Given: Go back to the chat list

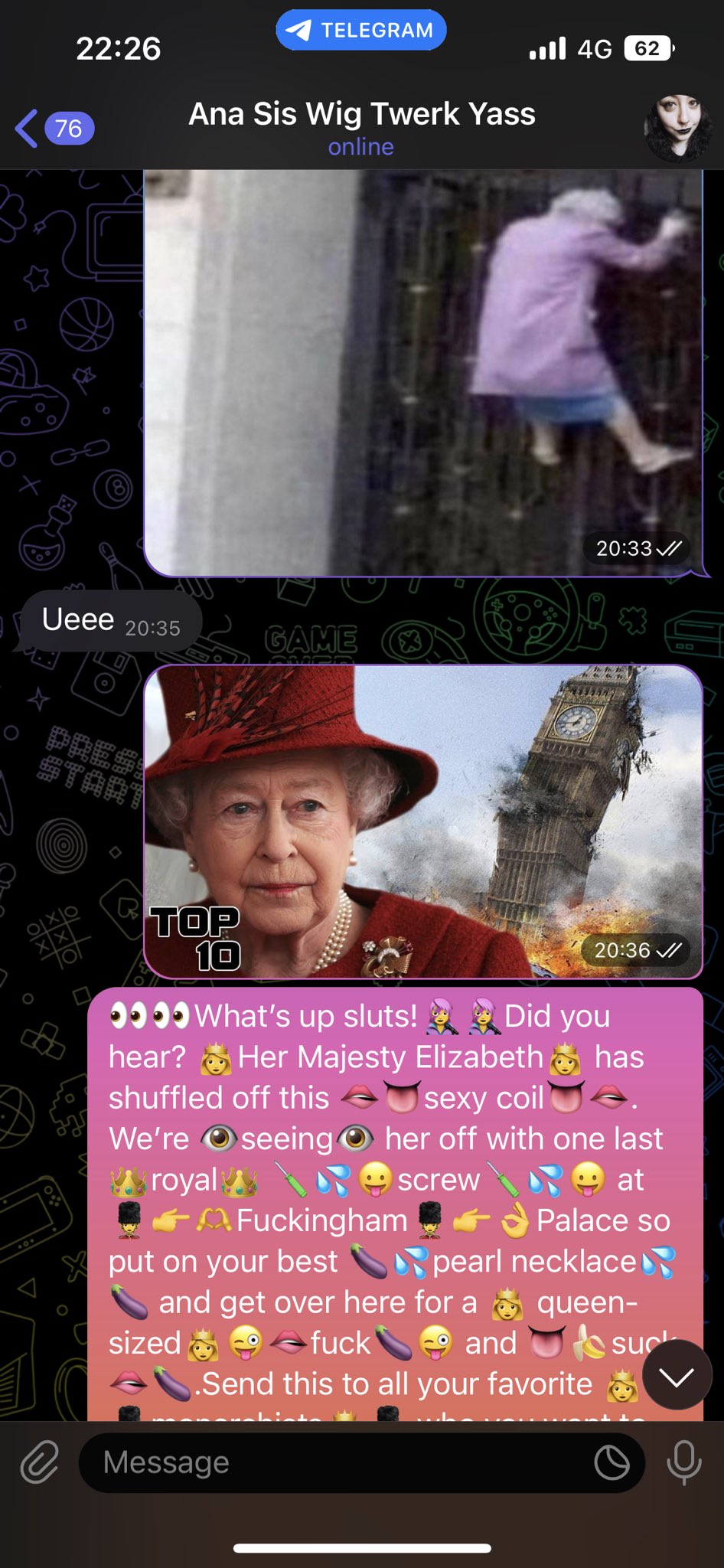Looking at the screenshot, I should [x=52, y=129].
